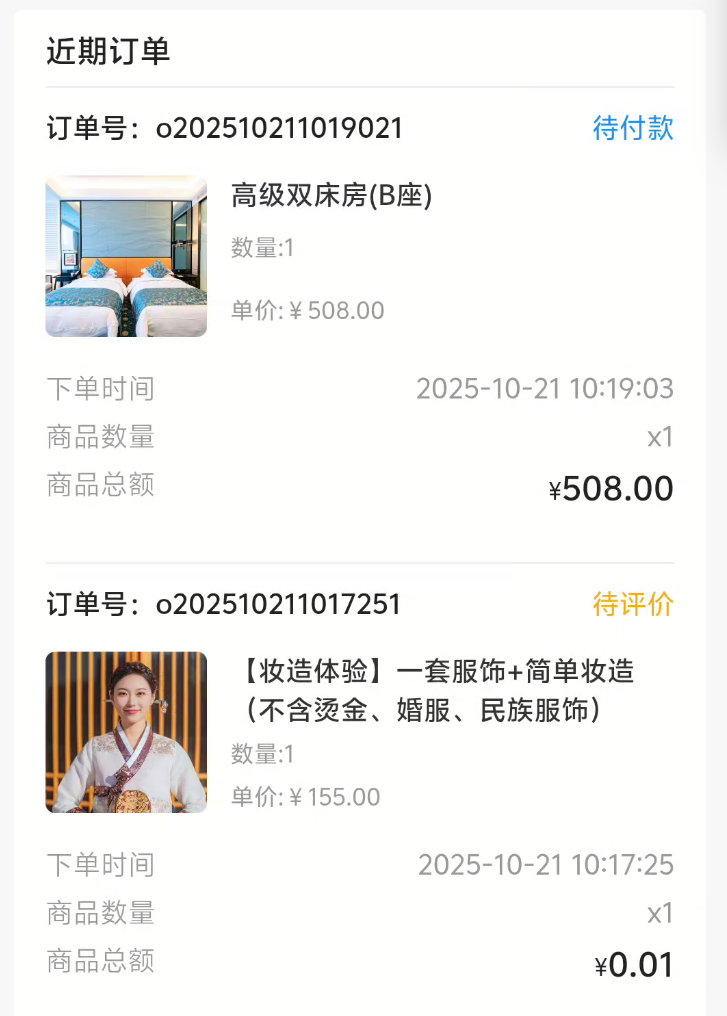Tap 待付款 status on the hotel order

tap(633, 128)
